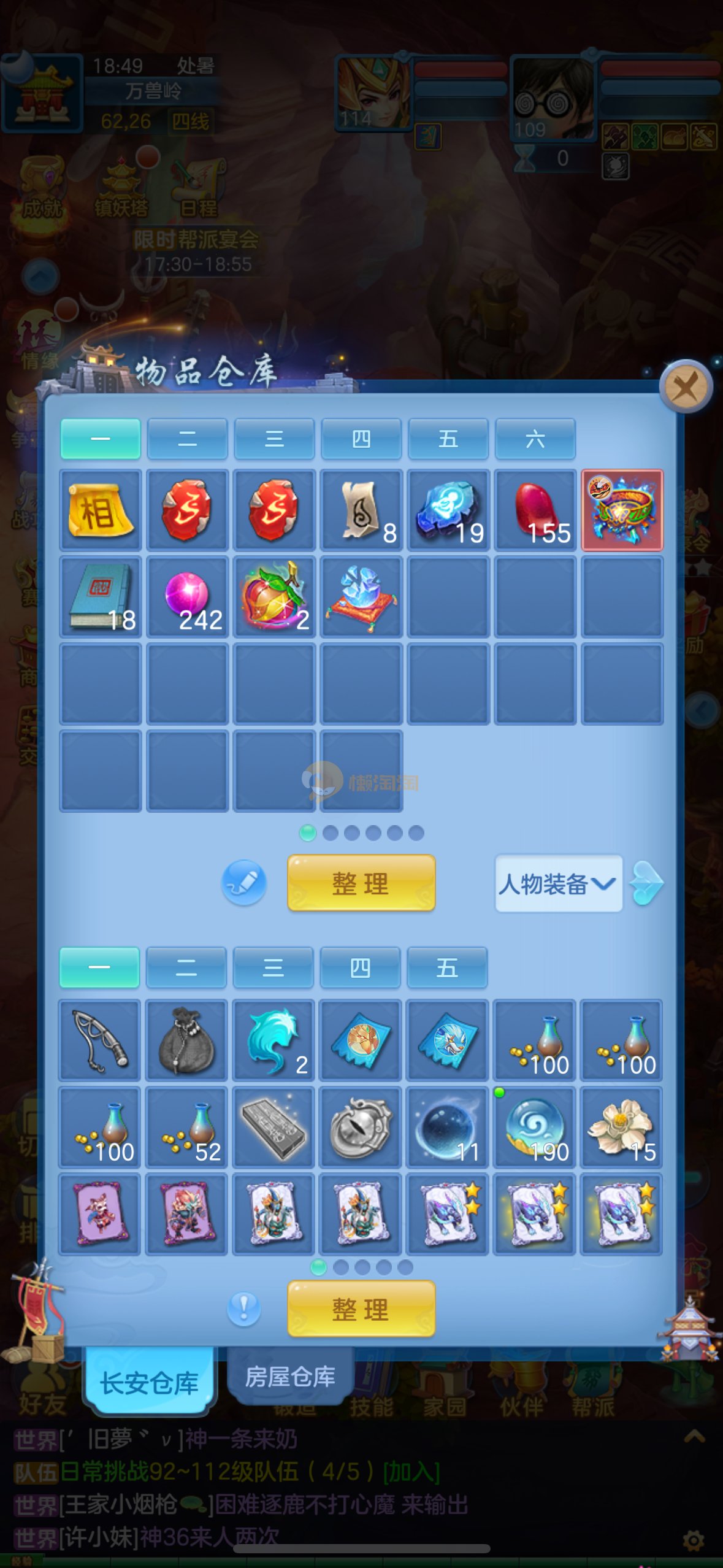Tap the upper 整理 sort button
Viewport: 723px width, 1568px height.
click(x=361, y=883)
